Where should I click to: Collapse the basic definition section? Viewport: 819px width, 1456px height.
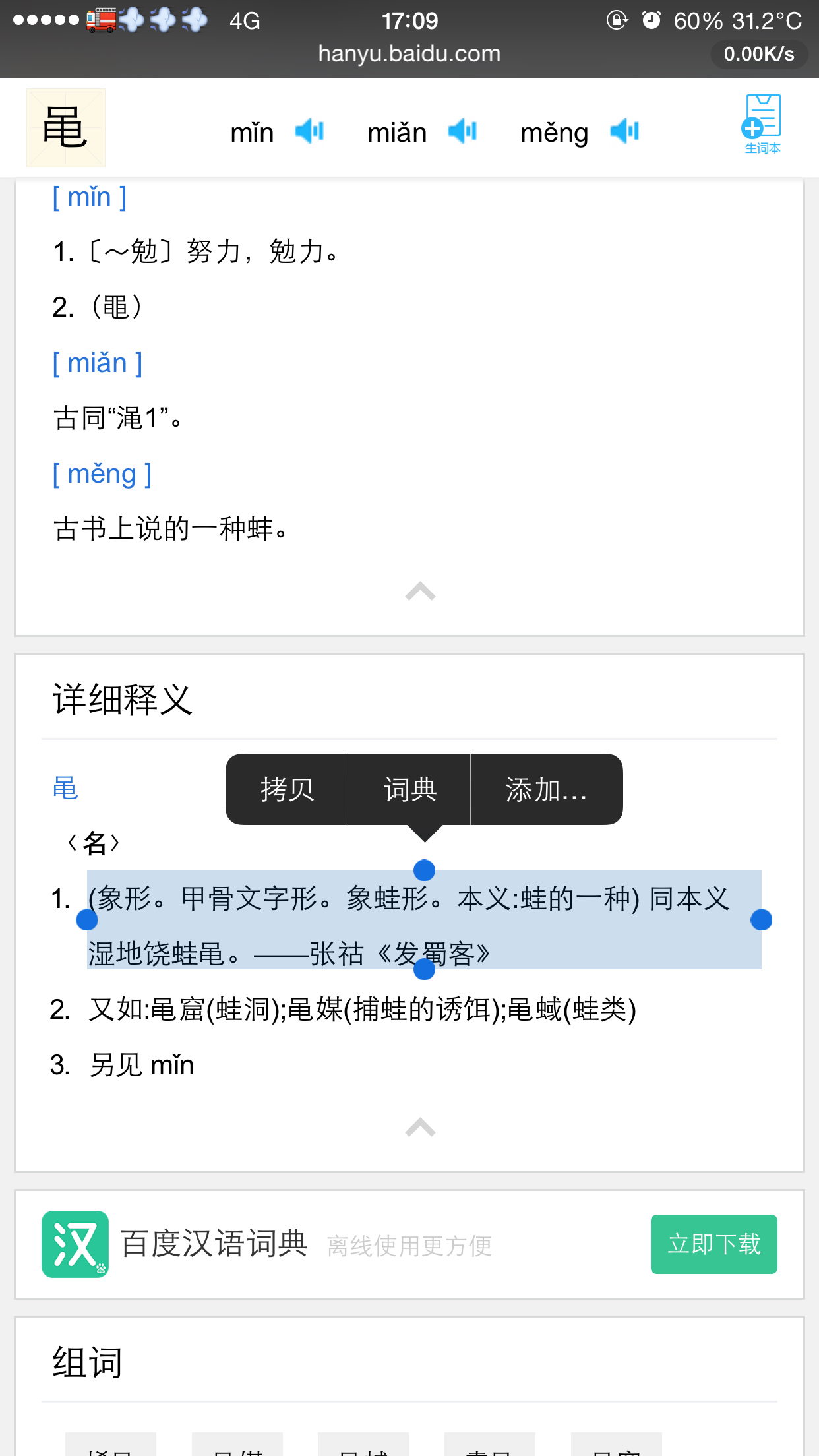coord(420,591)
